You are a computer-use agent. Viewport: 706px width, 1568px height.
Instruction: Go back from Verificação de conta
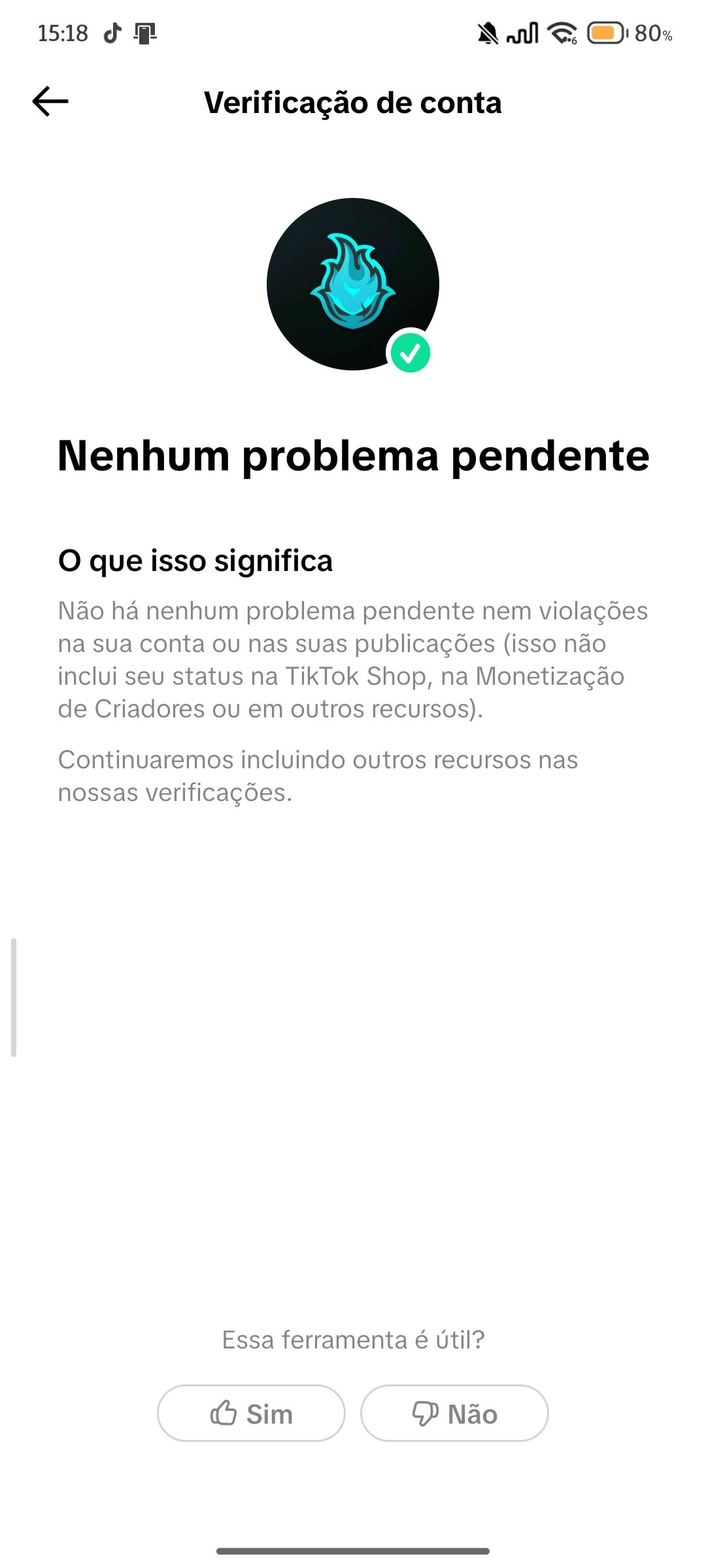50,102
